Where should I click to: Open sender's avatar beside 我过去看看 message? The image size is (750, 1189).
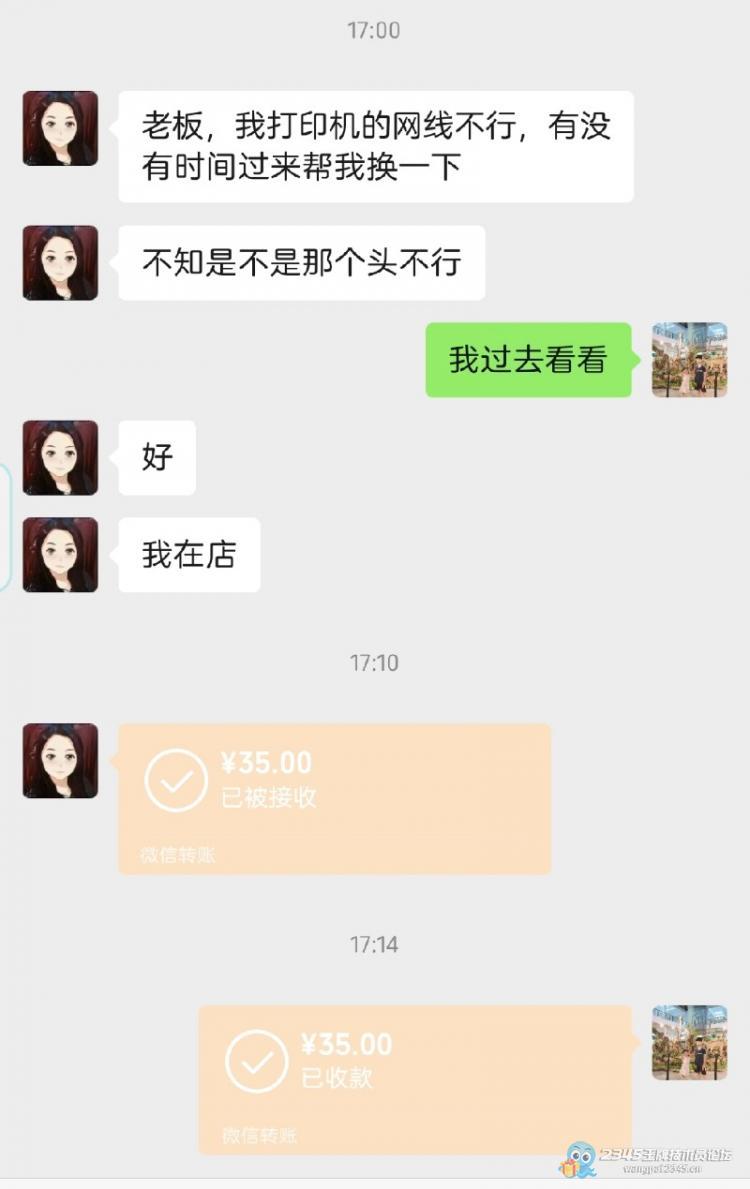pyautogui.click(x=689, y=360)
